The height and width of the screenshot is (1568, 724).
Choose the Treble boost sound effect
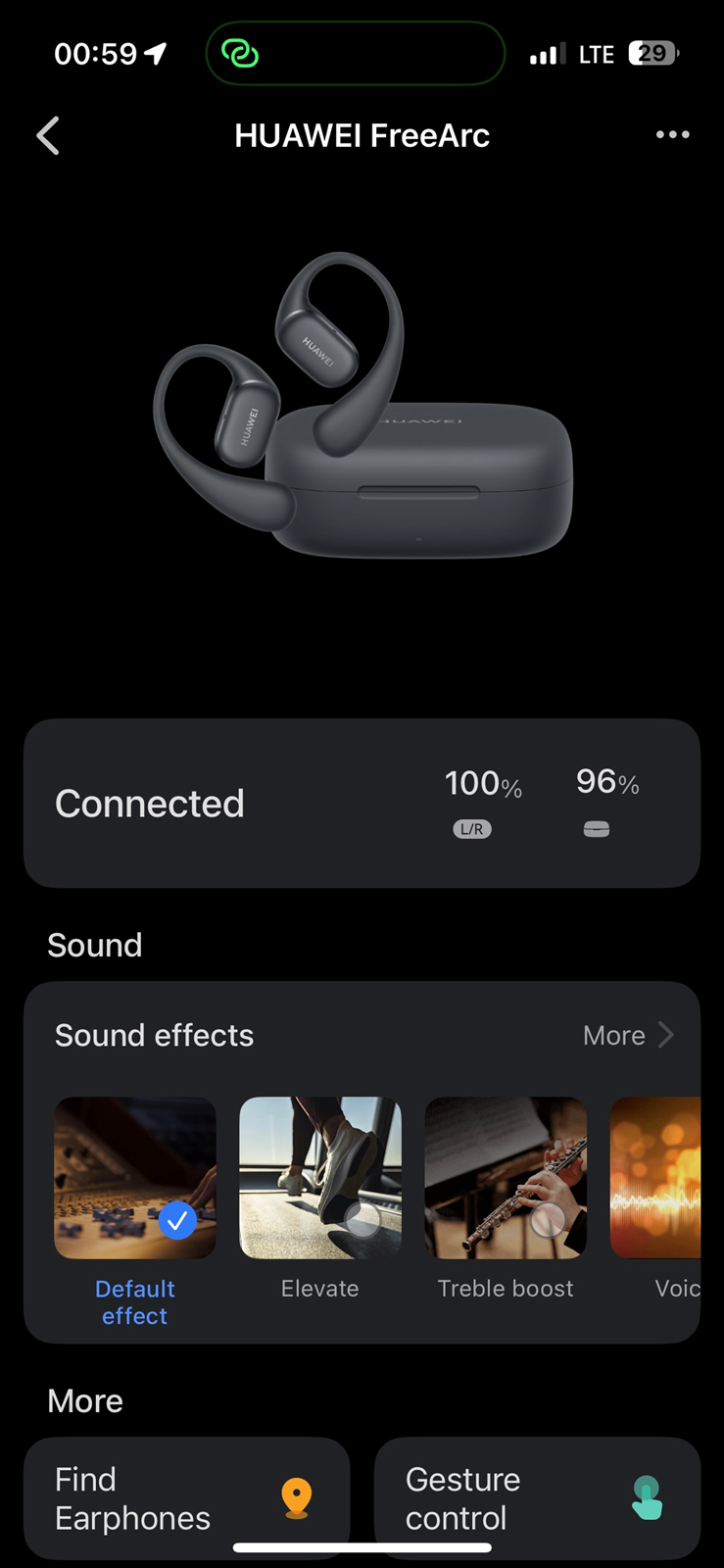pos(506,1178)
